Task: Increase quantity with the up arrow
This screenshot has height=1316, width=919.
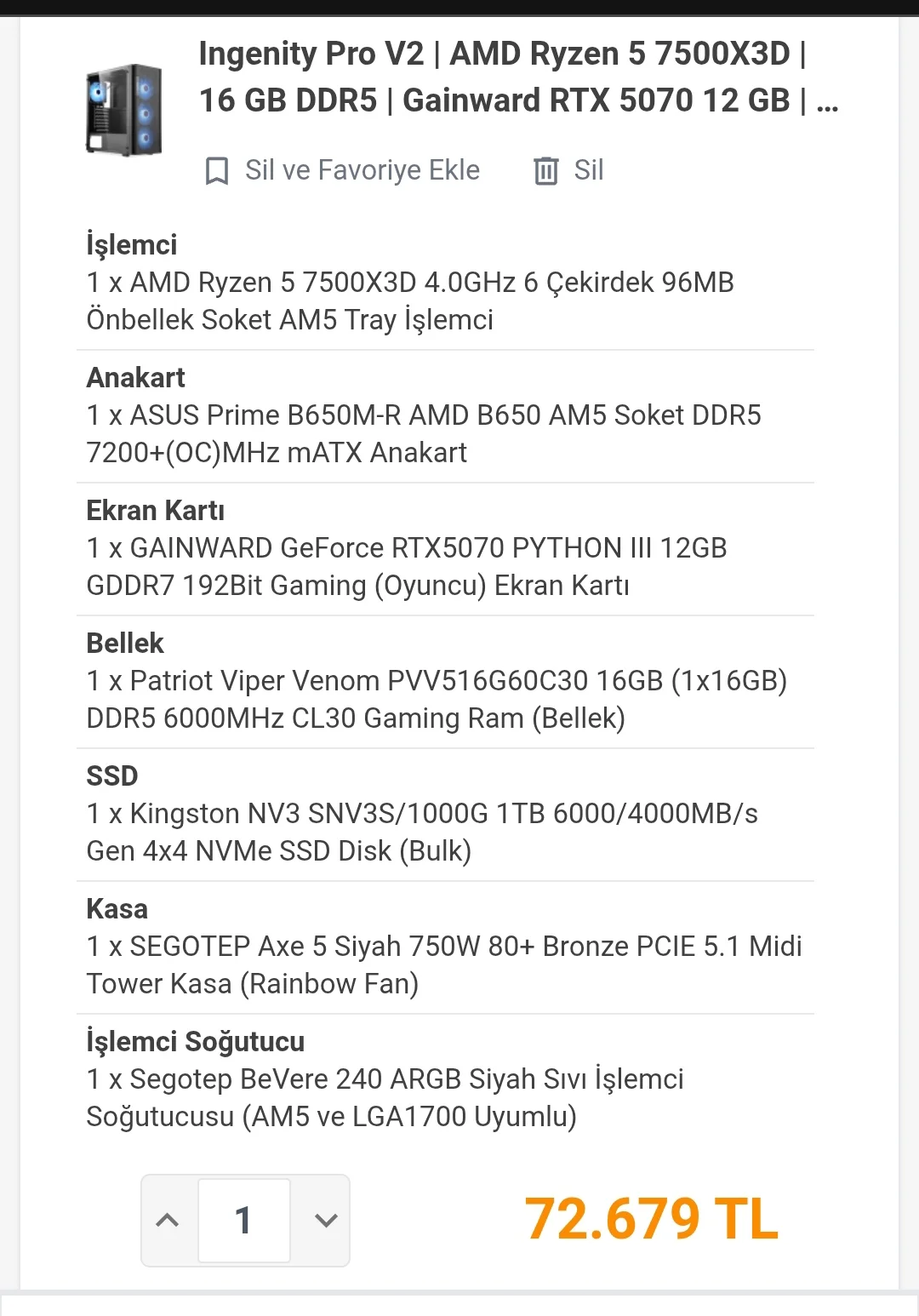Action: pyautogui.click(x=168, y=1220)
